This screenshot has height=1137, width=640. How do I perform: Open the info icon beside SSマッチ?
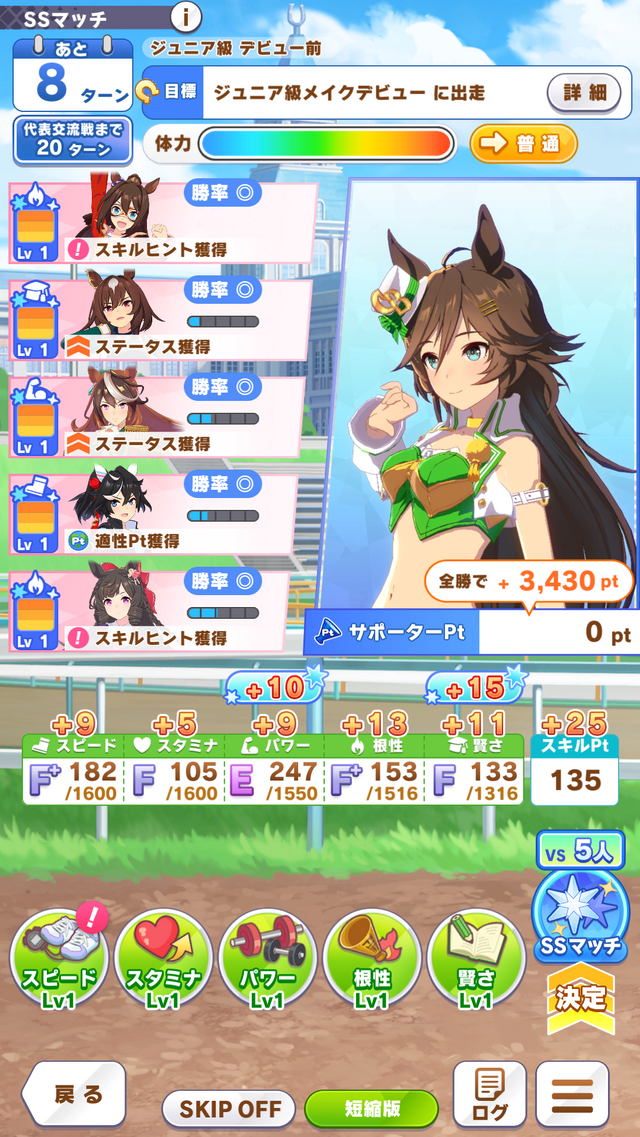pos(186,16)
